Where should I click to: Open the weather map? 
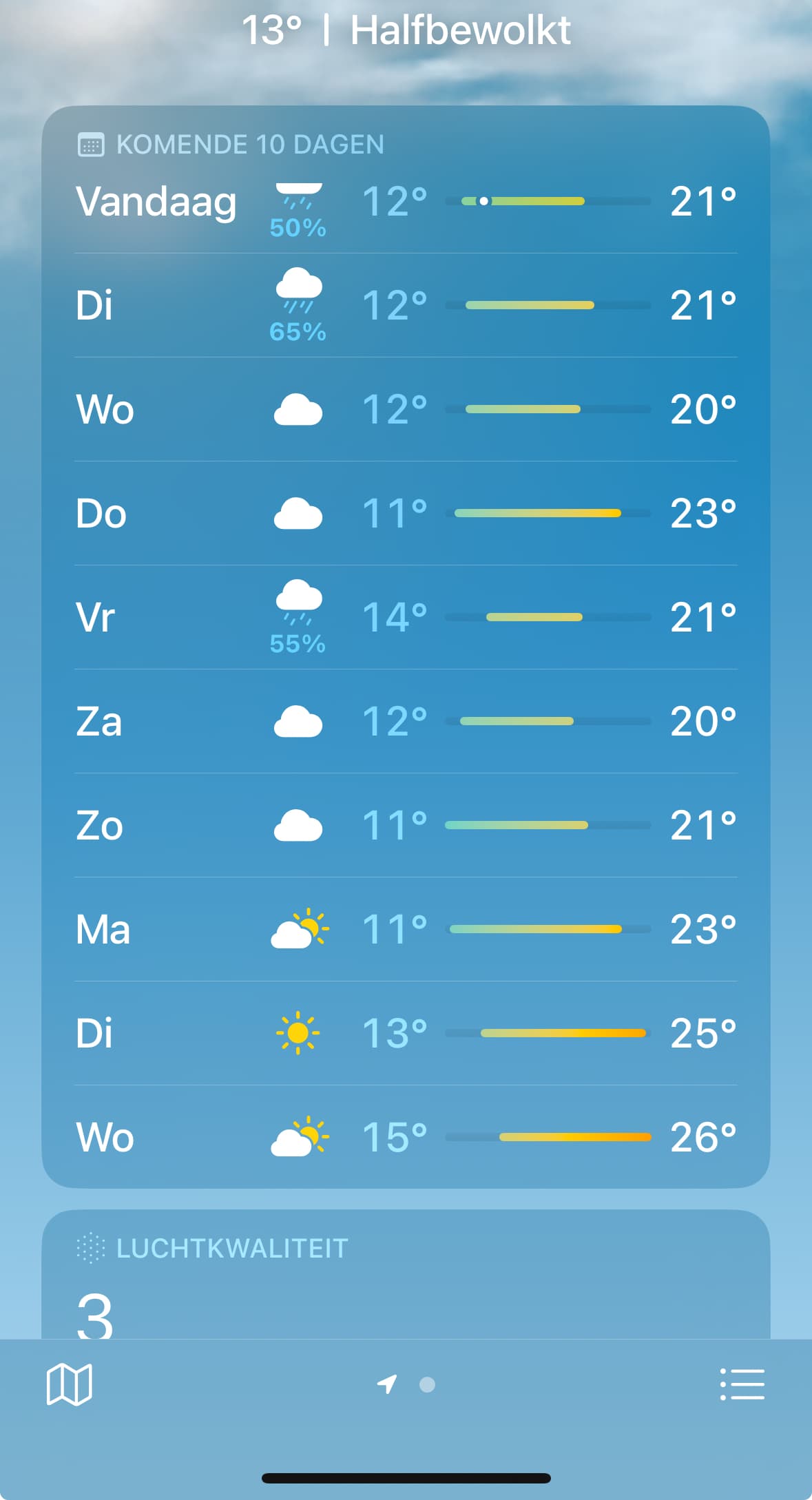pos(69,1384)
